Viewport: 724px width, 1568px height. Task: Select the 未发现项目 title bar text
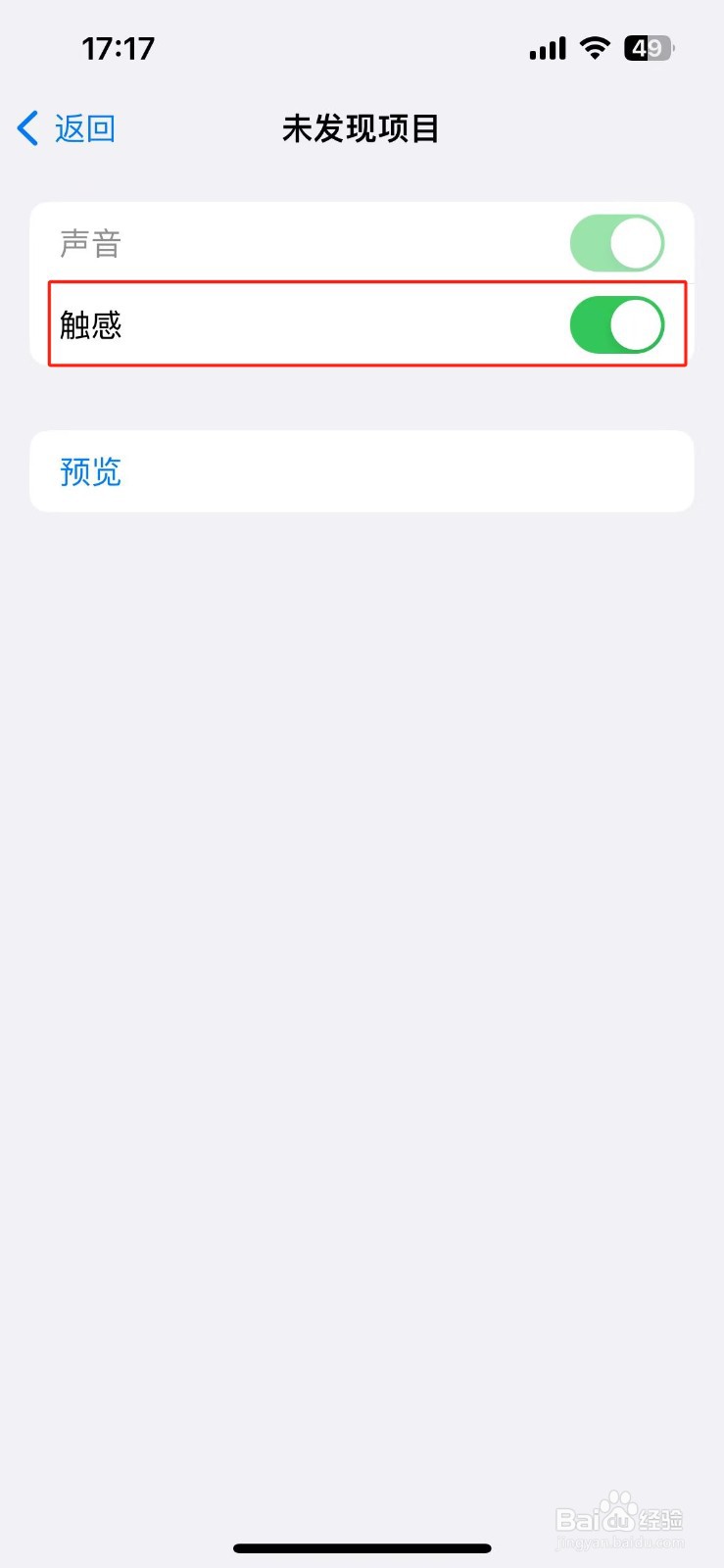tap(361, 128)
